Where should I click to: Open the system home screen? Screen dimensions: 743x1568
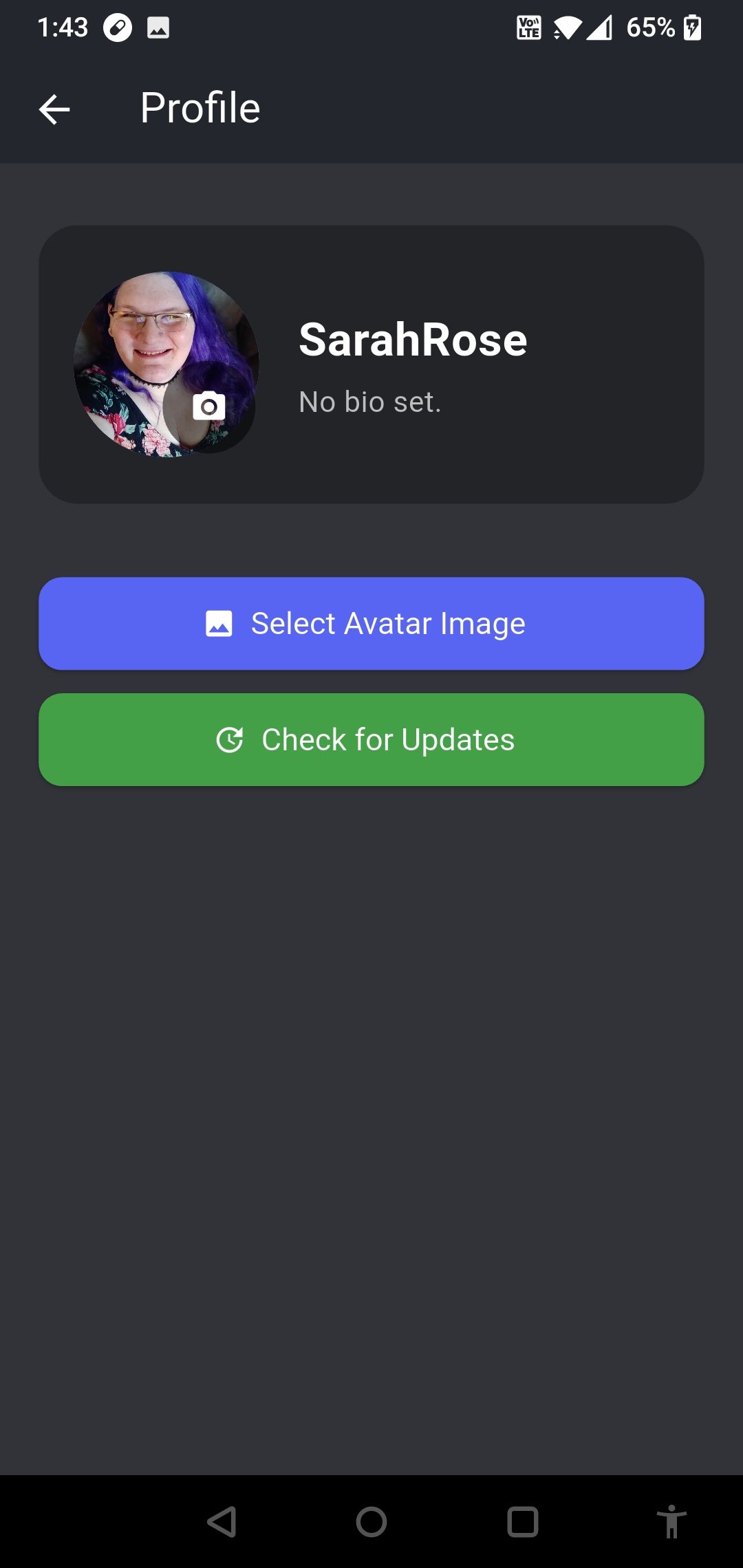pos(371,1521)
